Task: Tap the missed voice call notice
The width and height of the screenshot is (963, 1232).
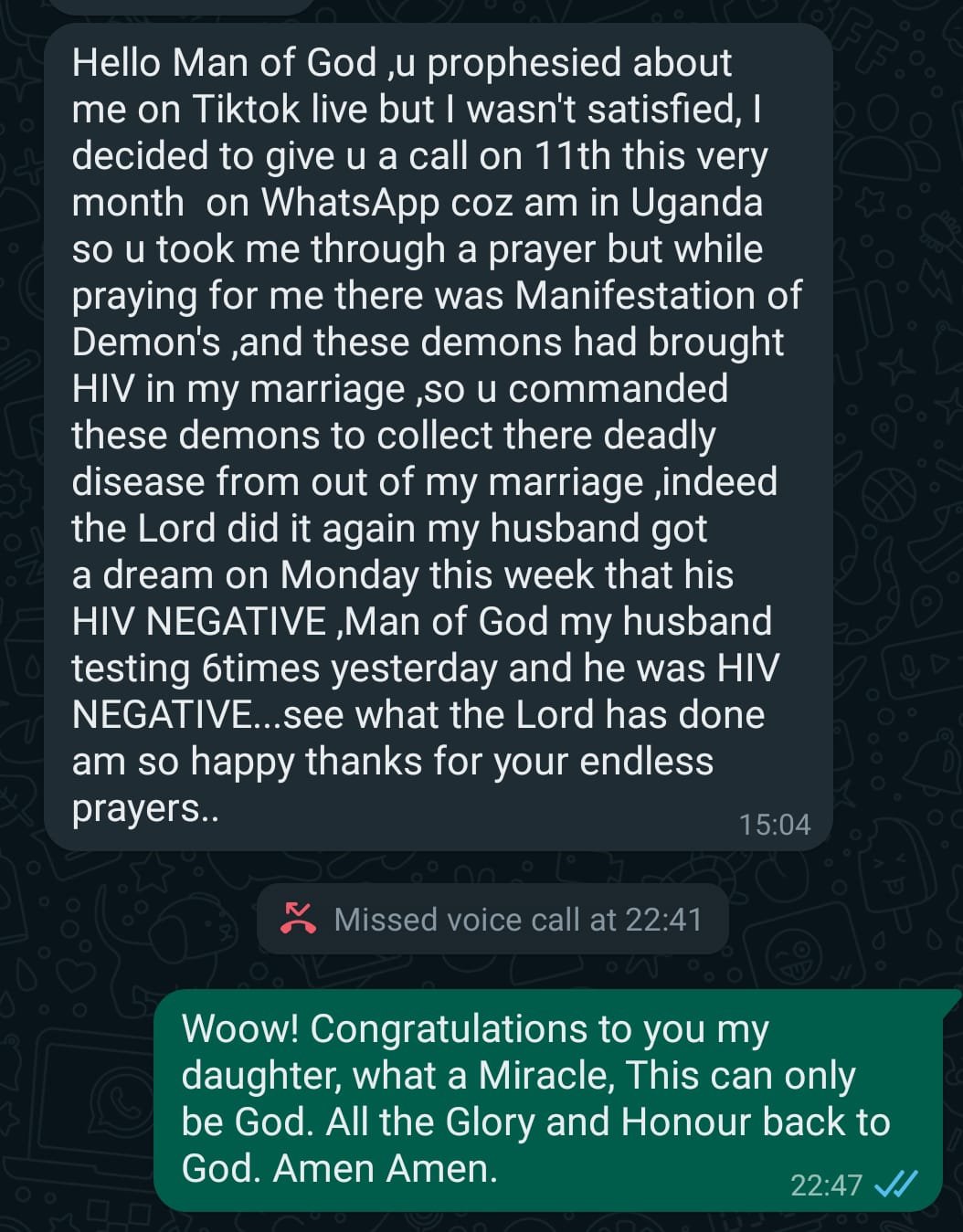Action: pos(492,919)
